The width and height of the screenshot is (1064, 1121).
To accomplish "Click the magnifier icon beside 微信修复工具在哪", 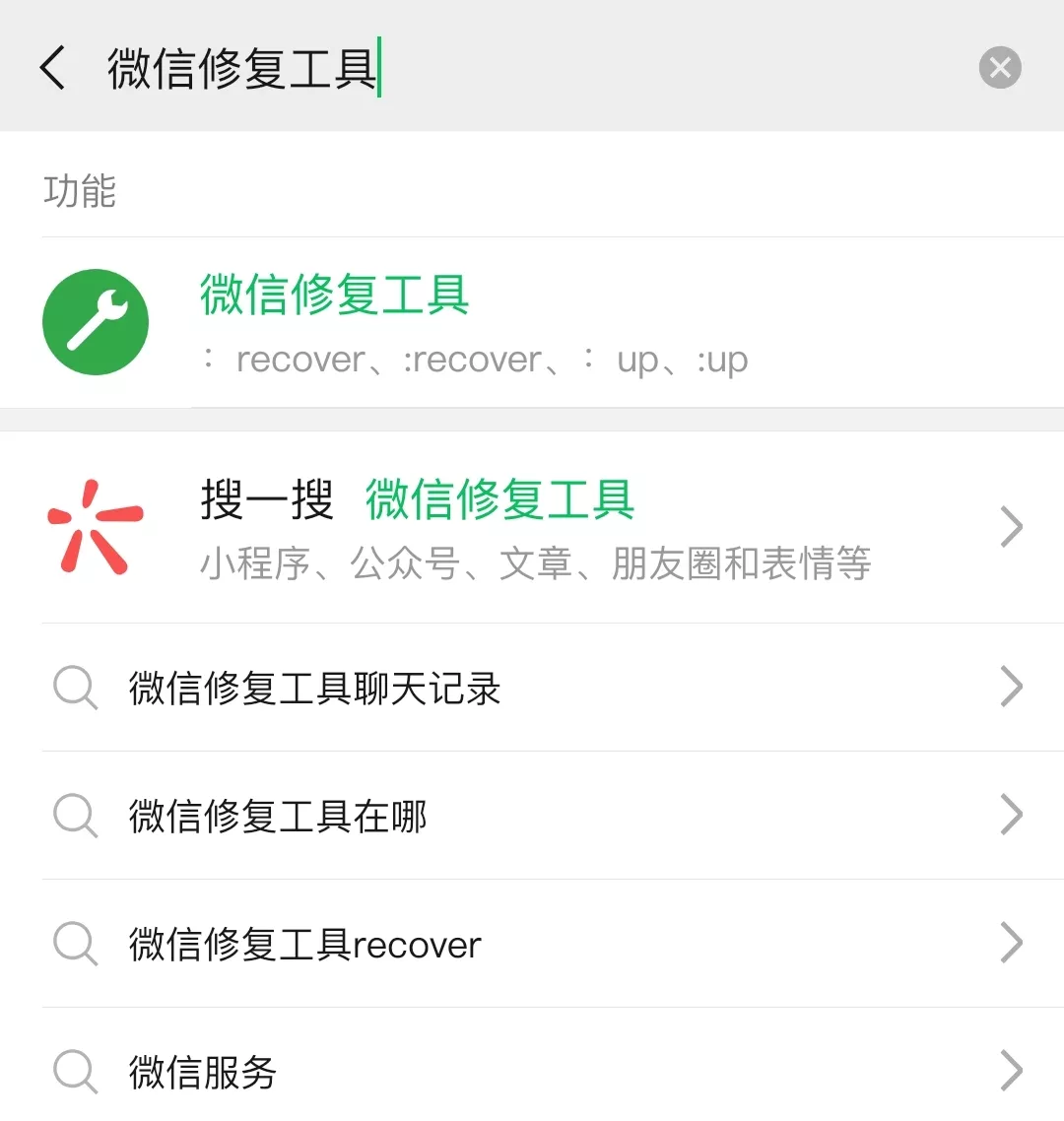I will coord(74,816).
